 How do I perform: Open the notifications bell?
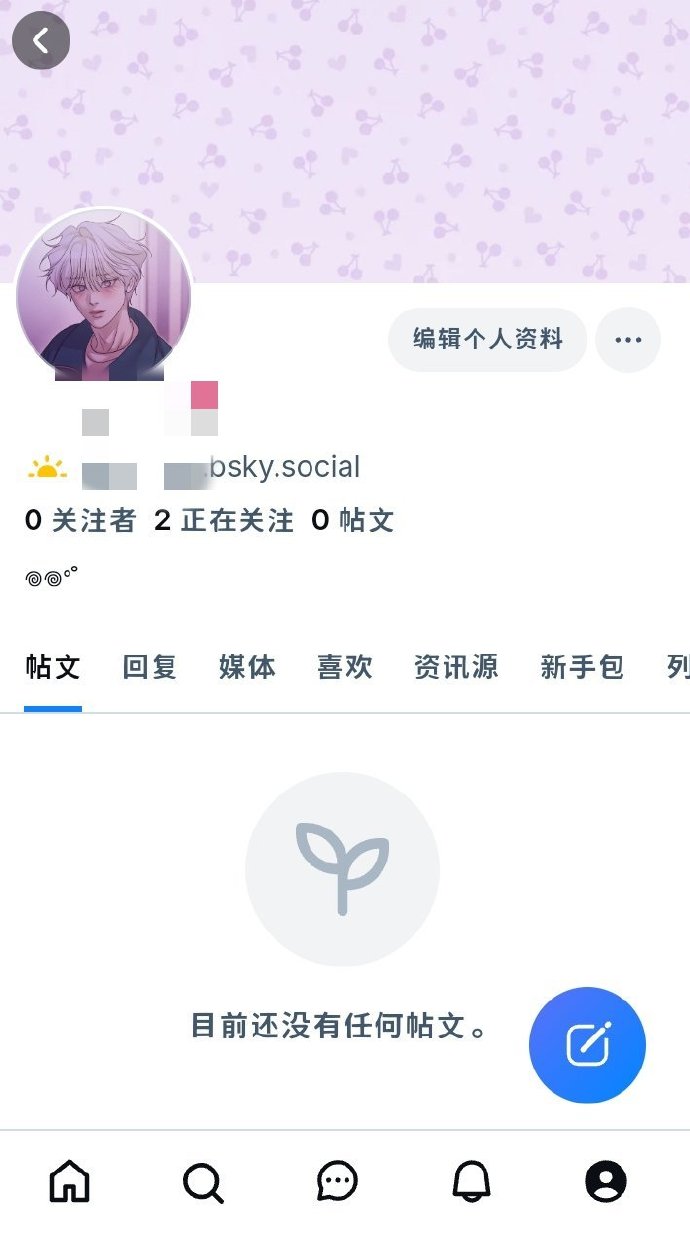pyautogui.click(x=471, y=1182)
